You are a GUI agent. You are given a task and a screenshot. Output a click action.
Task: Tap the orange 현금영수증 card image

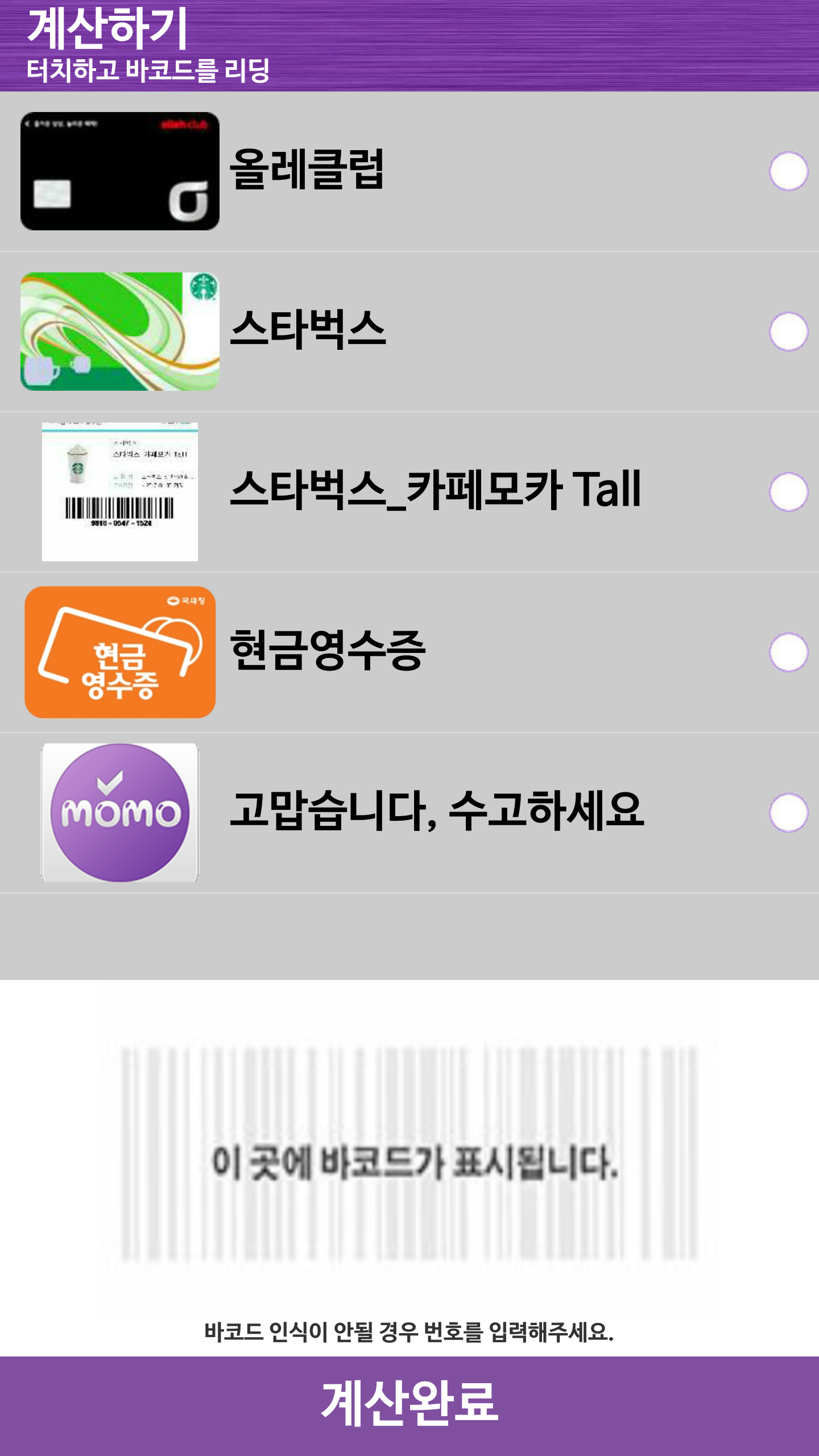(119, 652)
